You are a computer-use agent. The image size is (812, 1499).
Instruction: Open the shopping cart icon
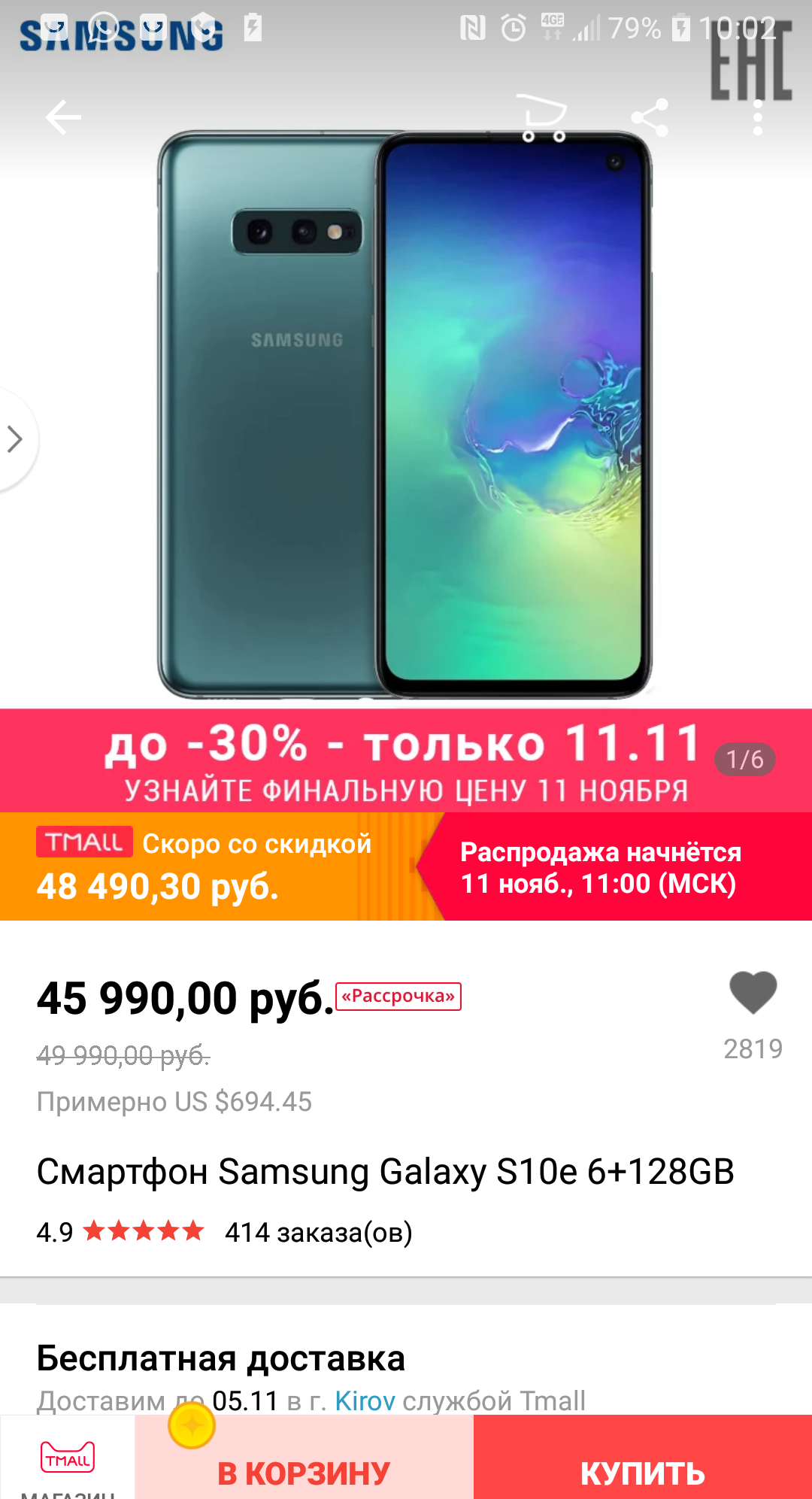(542, 118)
